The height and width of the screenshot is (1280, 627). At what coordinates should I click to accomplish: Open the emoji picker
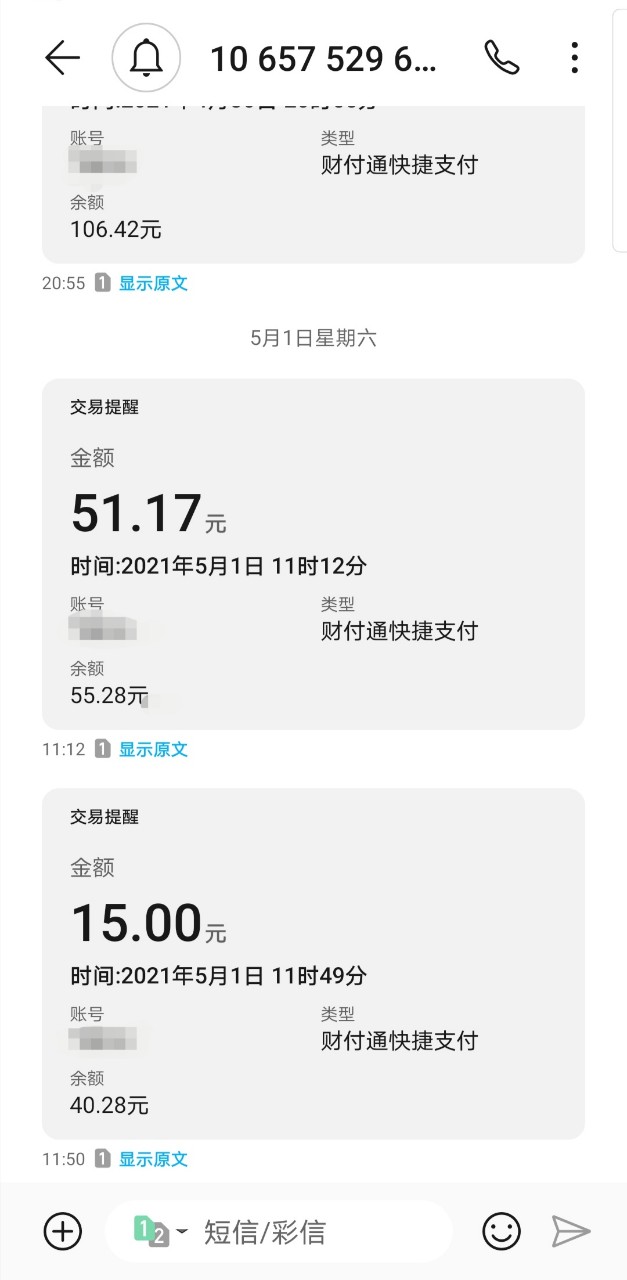pyautogui.click(x=501, y=1231)
